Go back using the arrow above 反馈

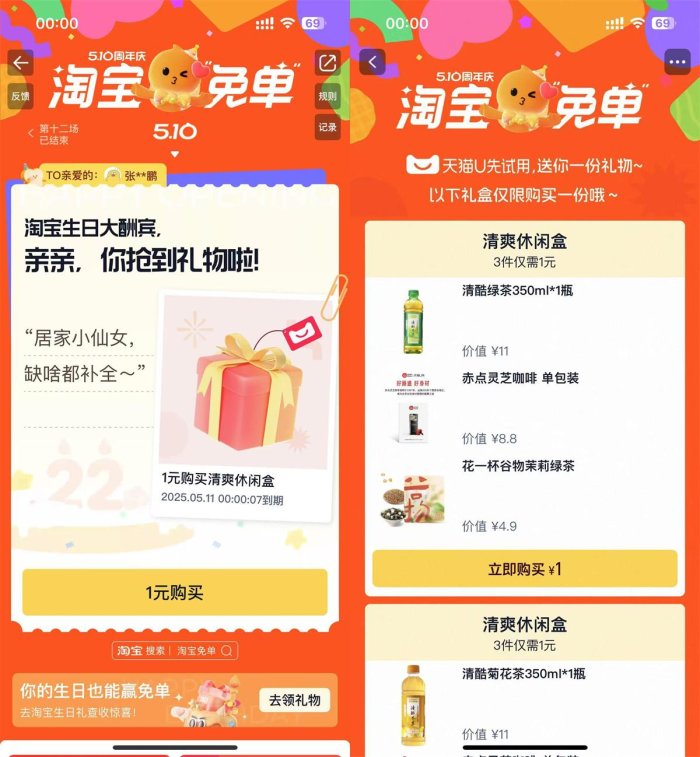coord(20,63)
